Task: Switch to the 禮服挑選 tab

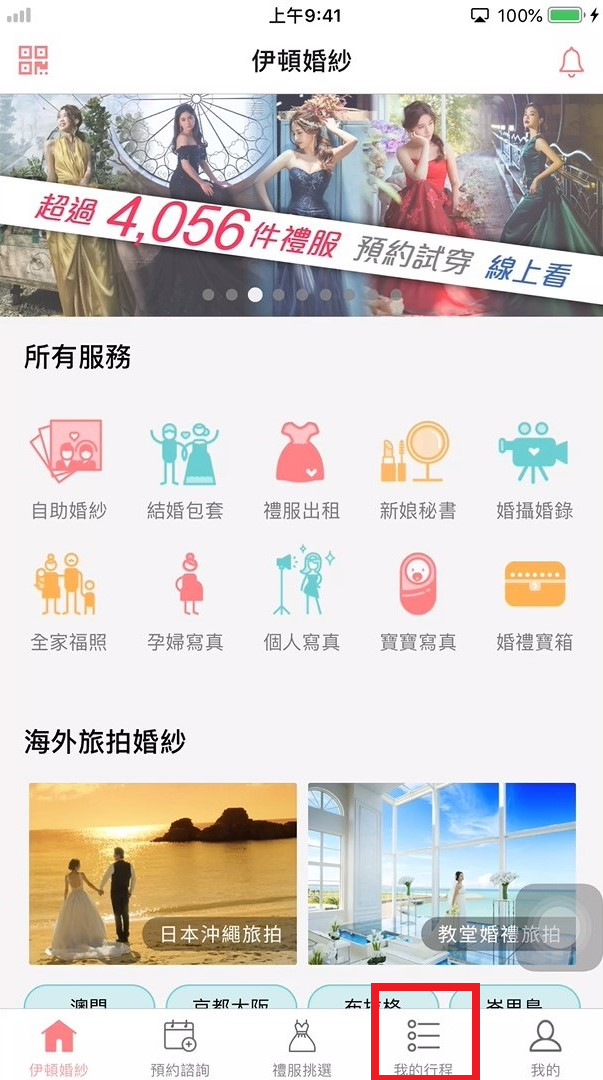Action: click(x=302, y=1048)
